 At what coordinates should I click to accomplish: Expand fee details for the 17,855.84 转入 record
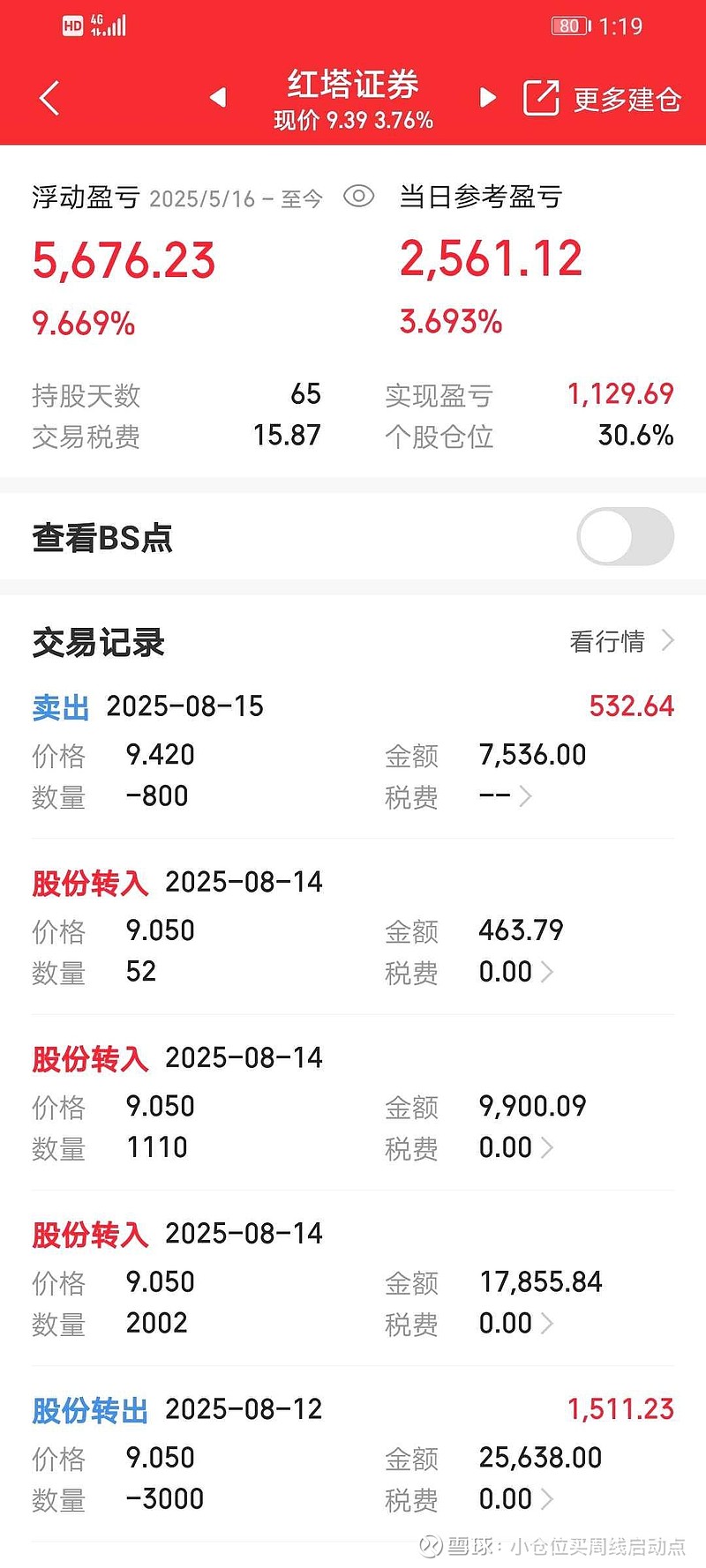547,1323
